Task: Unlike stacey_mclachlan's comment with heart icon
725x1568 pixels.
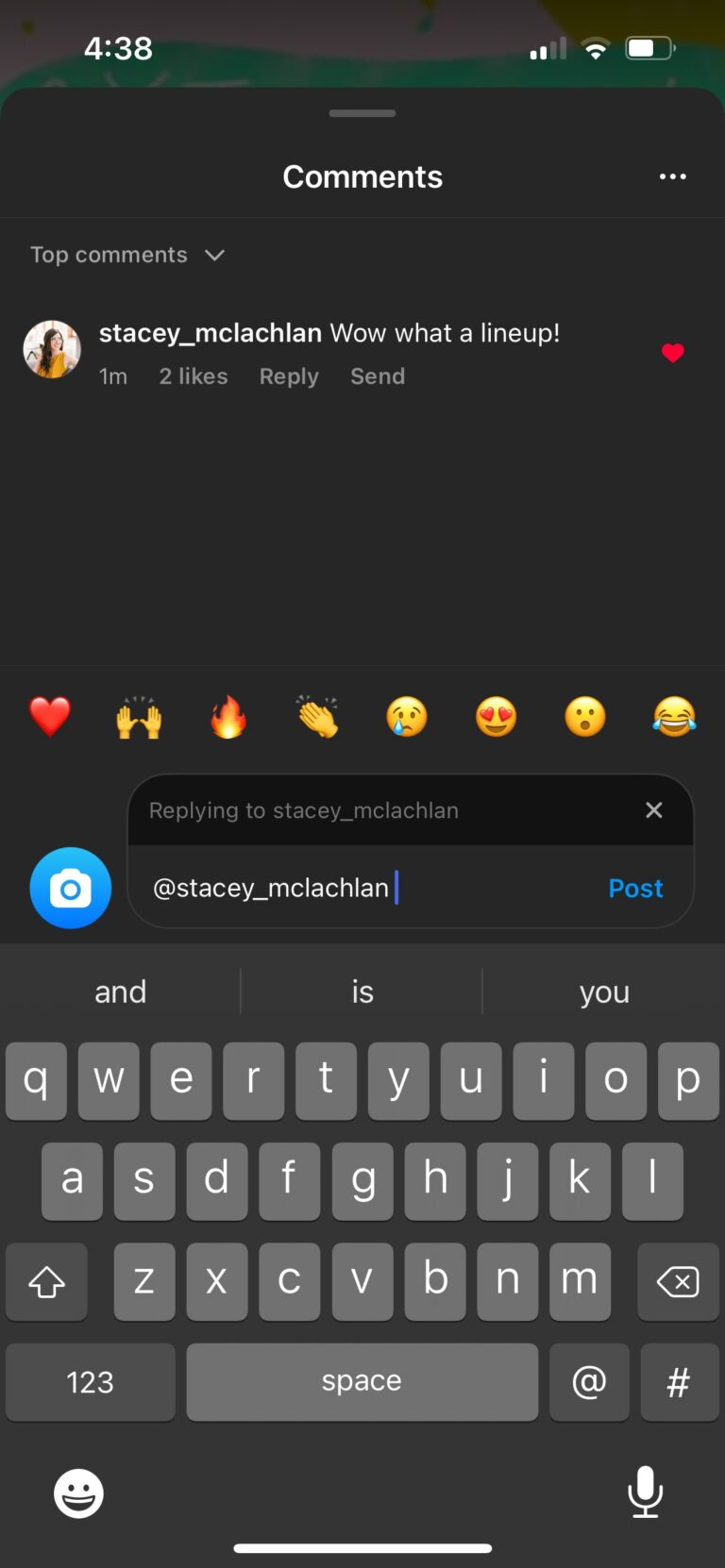Action: click(672, 353)
